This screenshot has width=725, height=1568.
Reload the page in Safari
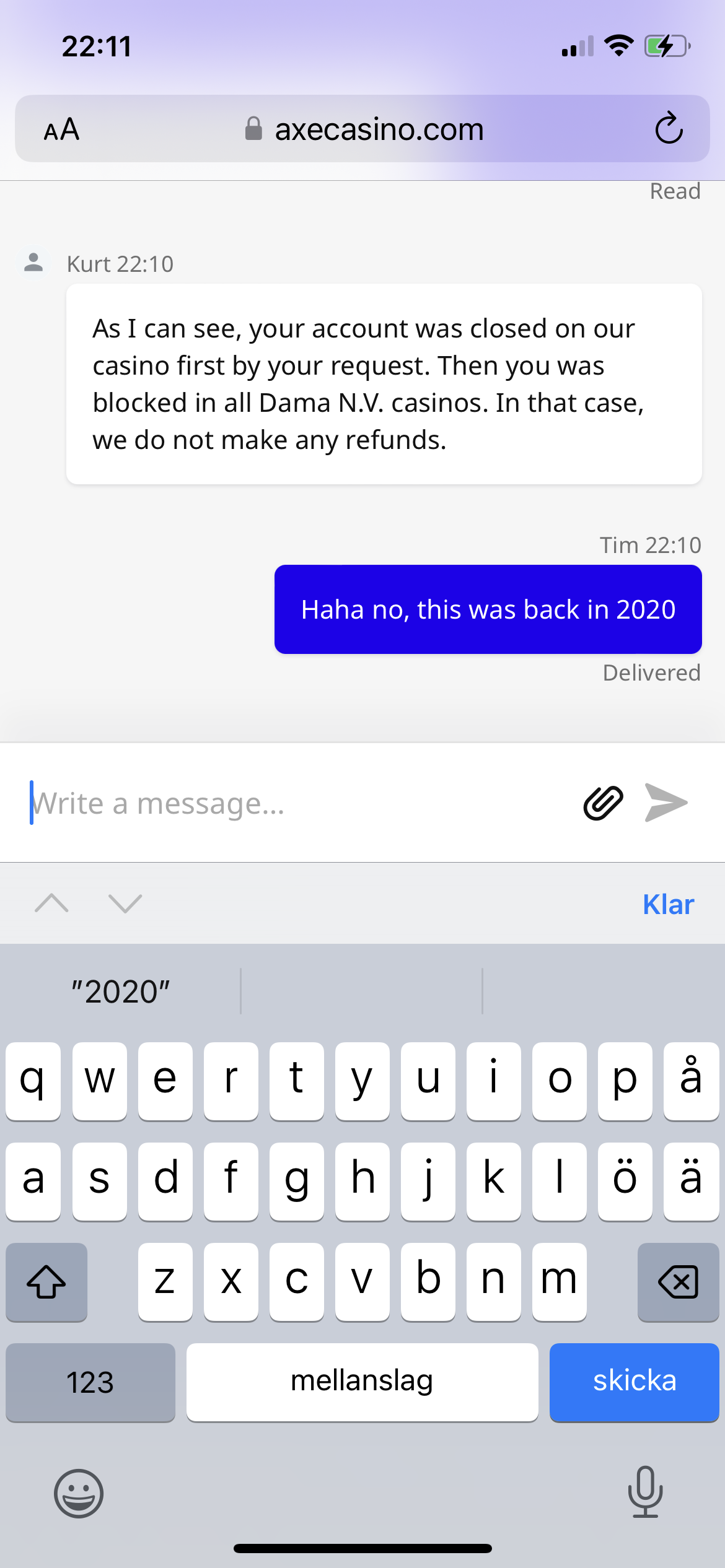click(669, 129)
